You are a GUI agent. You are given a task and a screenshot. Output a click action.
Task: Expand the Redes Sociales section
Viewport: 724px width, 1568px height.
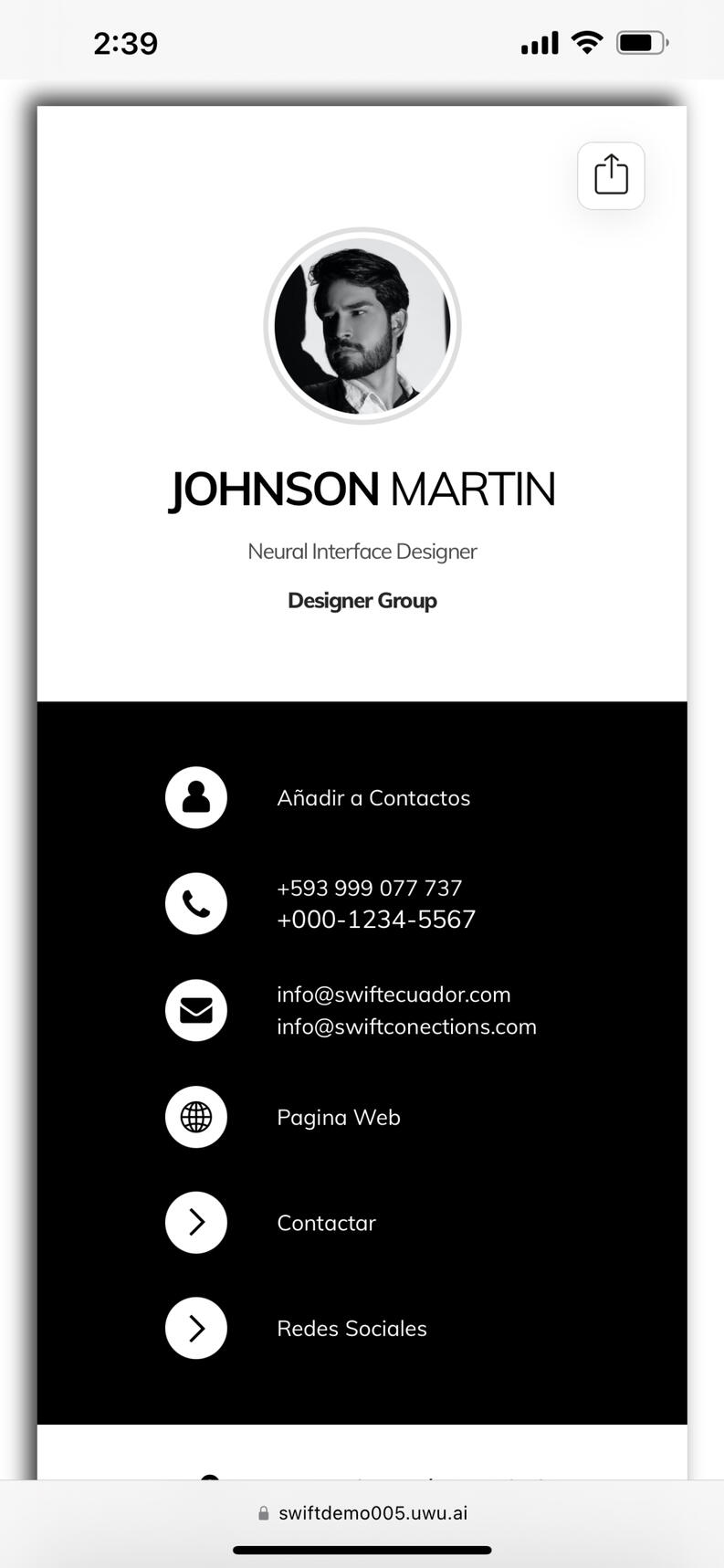pos(352,1328)
